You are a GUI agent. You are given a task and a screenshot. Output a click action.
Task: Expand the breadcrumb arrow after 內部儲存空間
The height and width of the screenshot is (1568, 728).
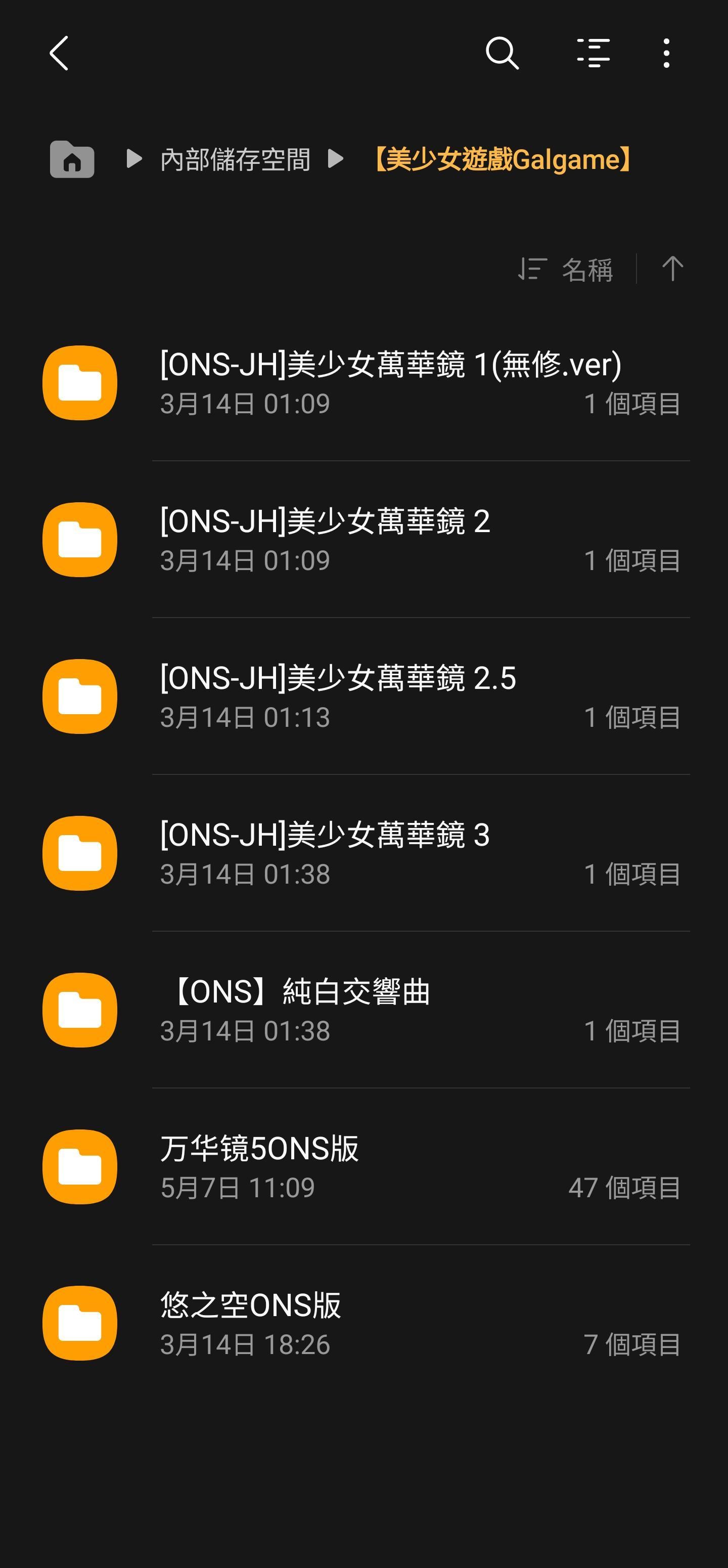point(336,159)
